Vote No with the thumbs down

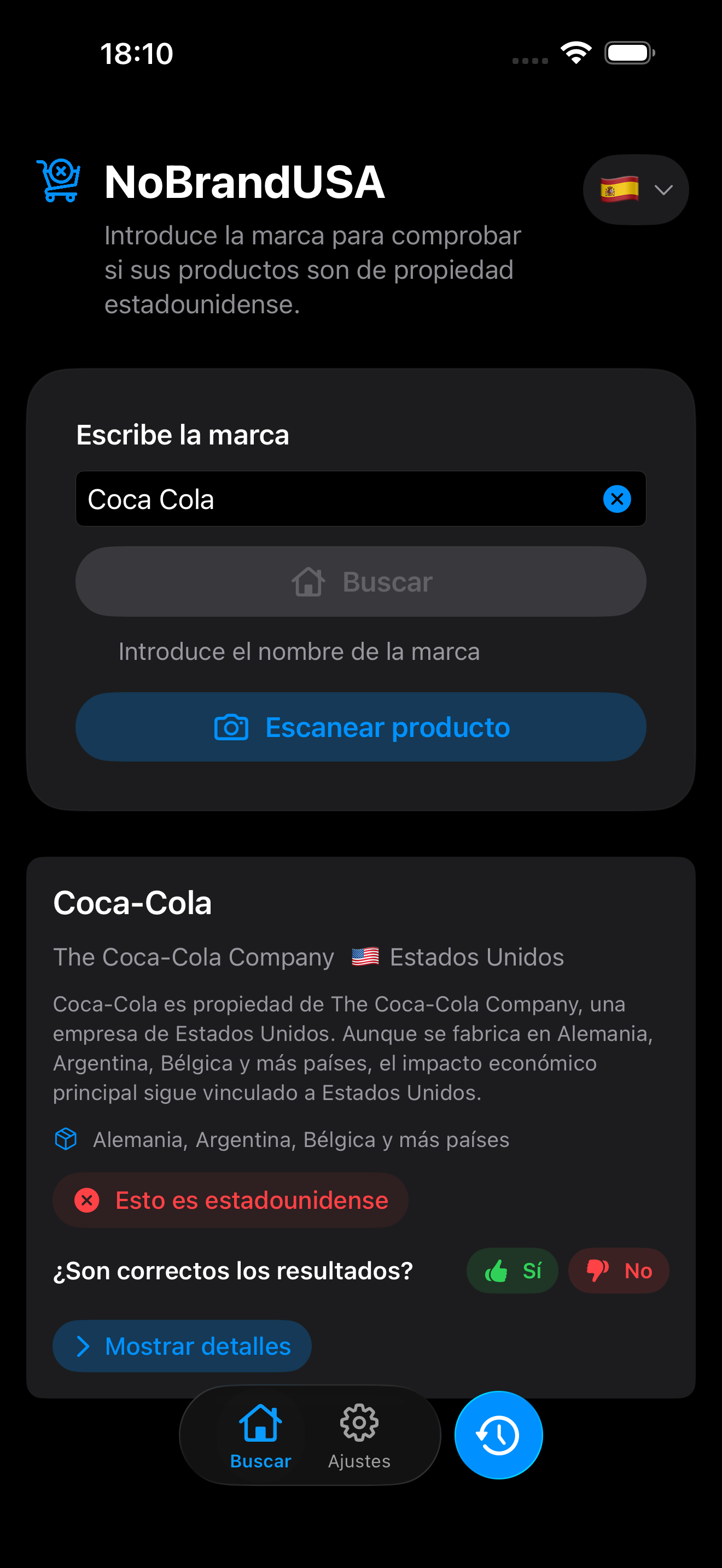pyautogui.click(x=619, y=1271)
